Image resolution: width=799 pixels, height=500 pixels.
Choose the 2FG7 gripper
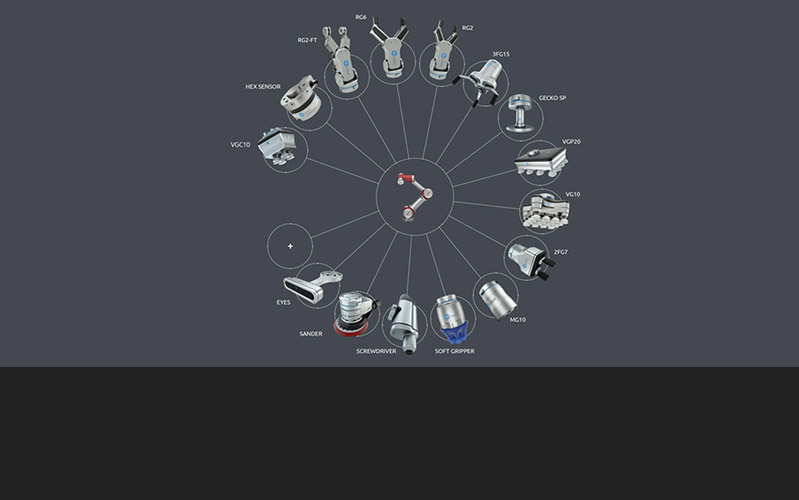pyautogui.click(x=529, y=259)
